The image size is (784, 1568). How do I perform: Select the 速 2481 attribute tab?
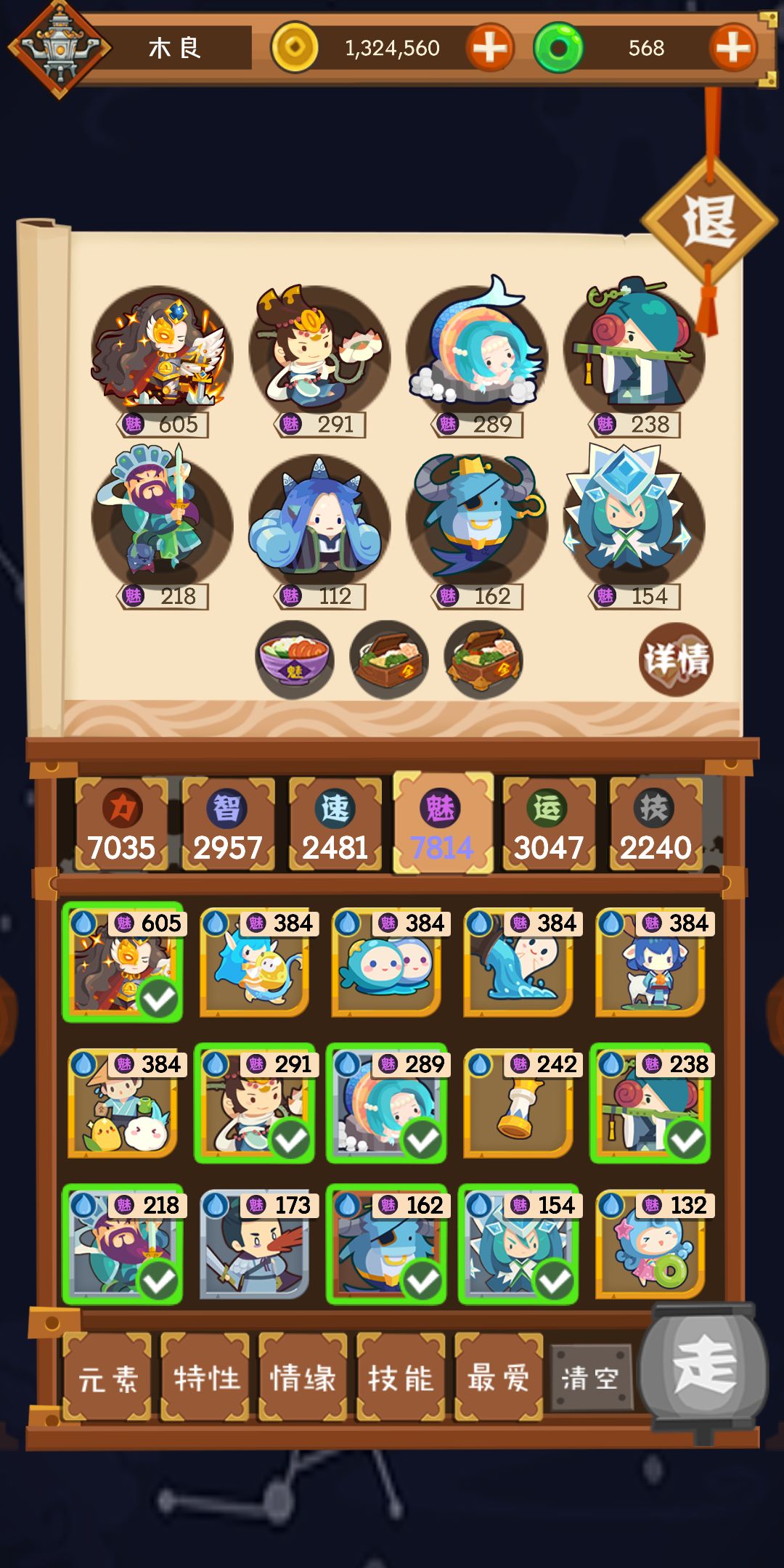pyautogui.click(x=335, y=824)
